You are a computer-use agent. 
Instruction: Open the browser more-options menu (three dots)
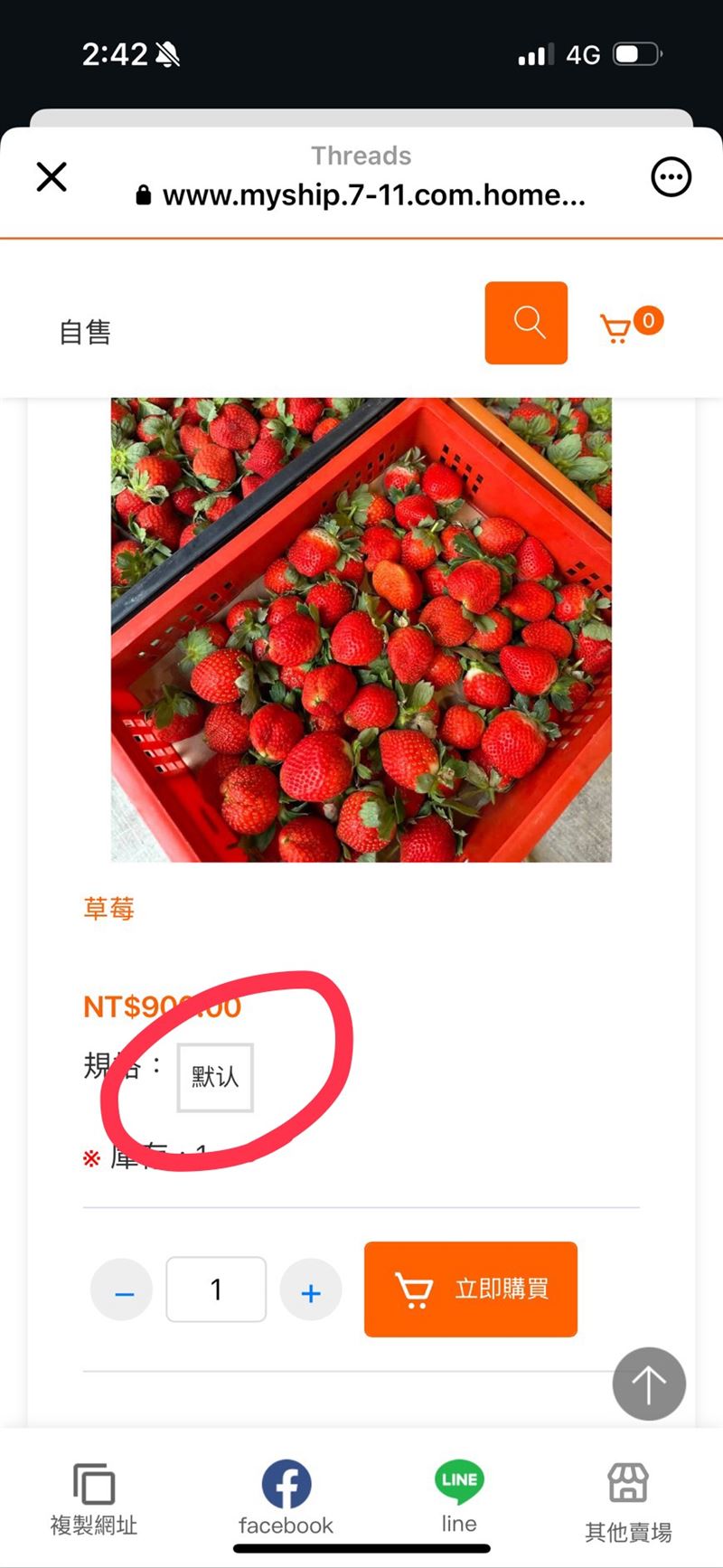click(671, 176)
